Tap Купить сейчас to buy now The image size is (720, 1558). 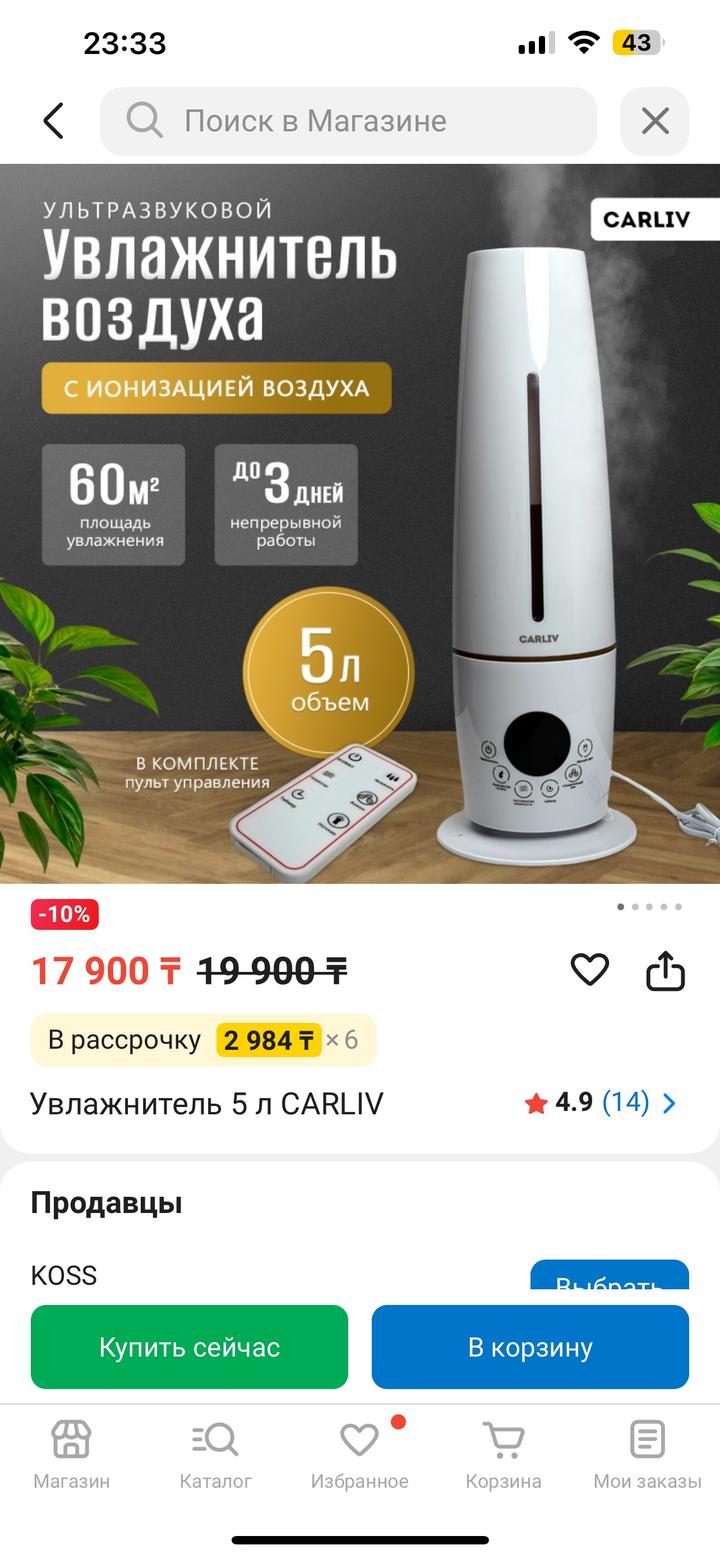[x=189, y=1347]
